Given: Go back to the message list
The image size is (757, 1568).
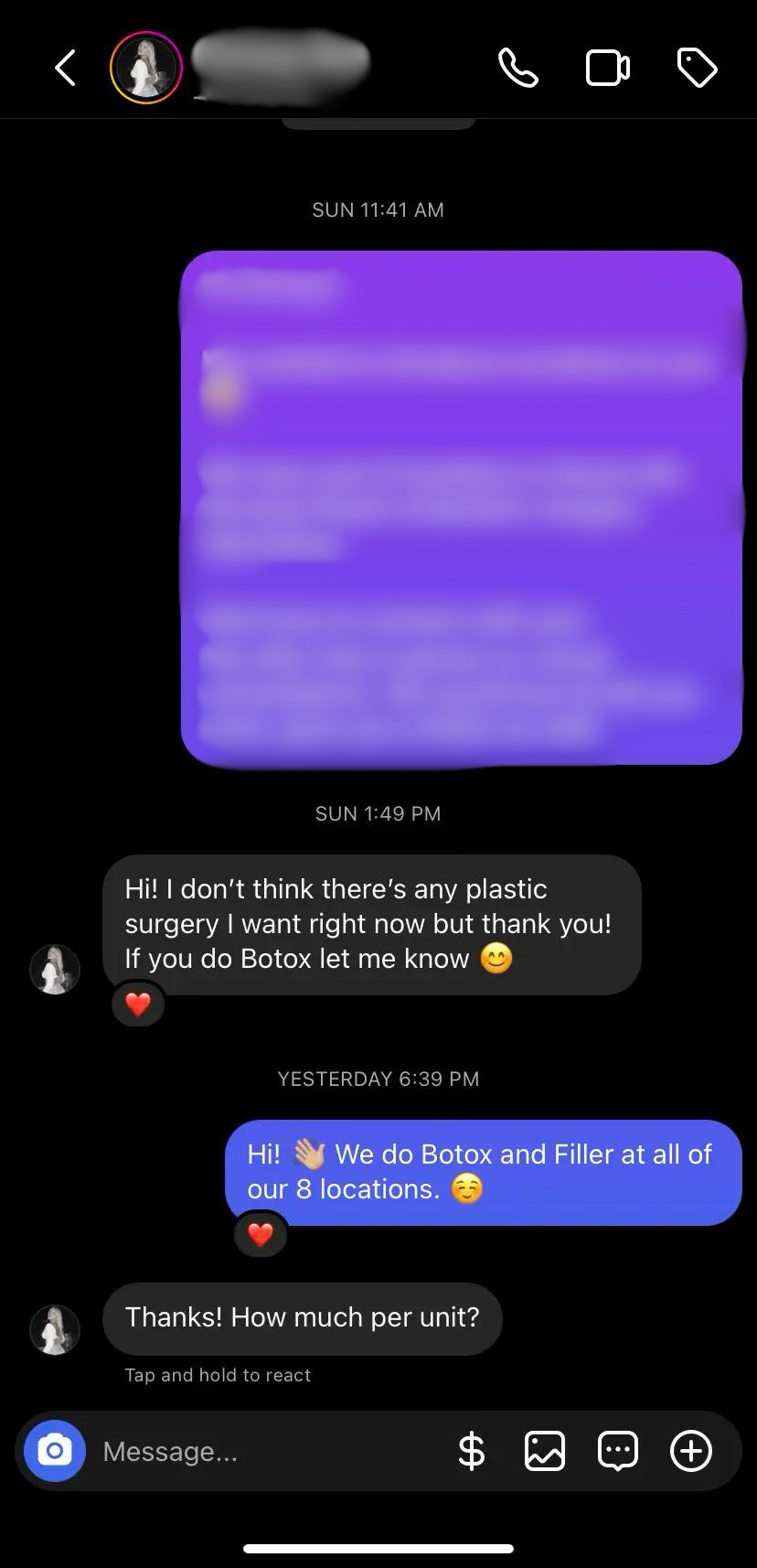Looking at the screenshot, I should tap(65, 68).
